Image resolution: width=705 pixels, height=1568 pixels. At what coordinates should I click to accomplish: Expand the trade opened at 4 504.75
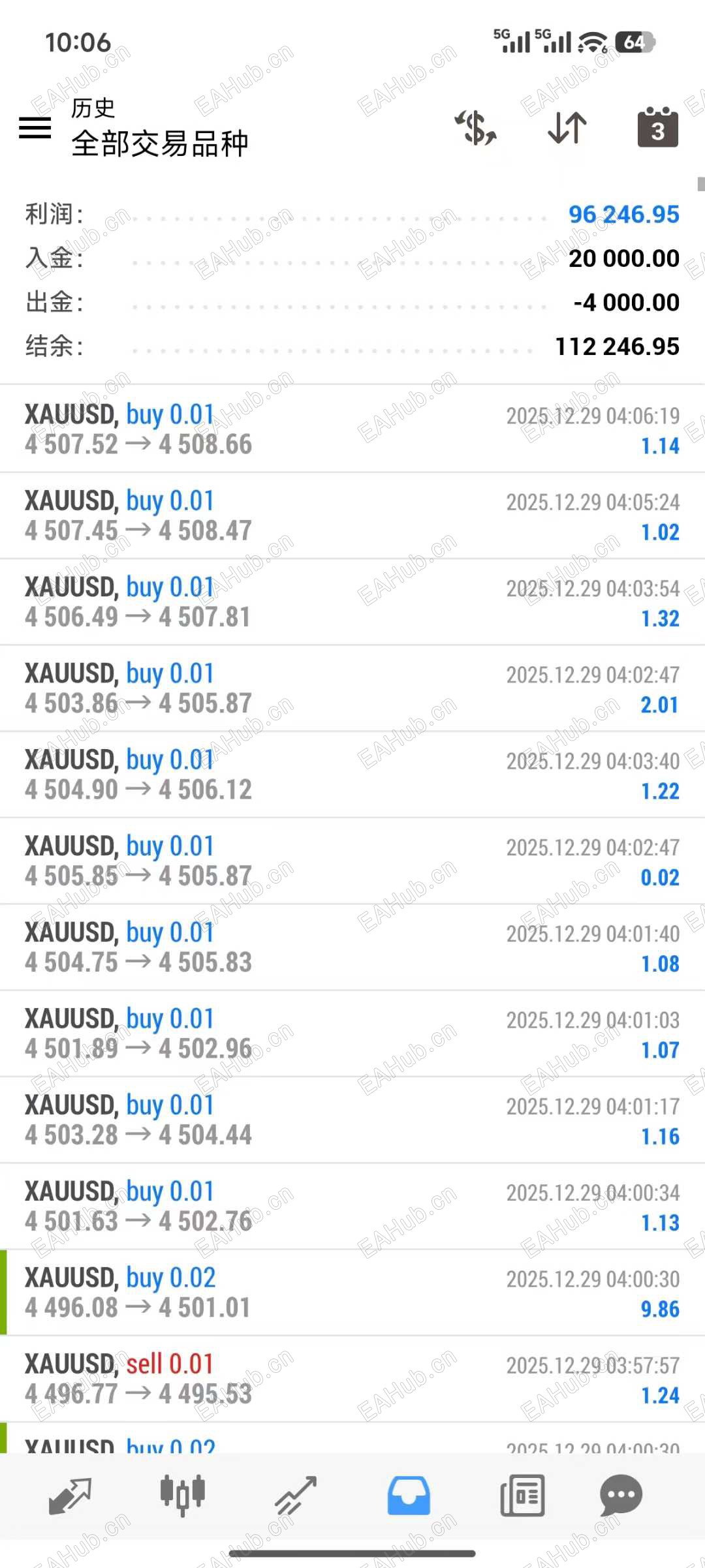[352, 947]
